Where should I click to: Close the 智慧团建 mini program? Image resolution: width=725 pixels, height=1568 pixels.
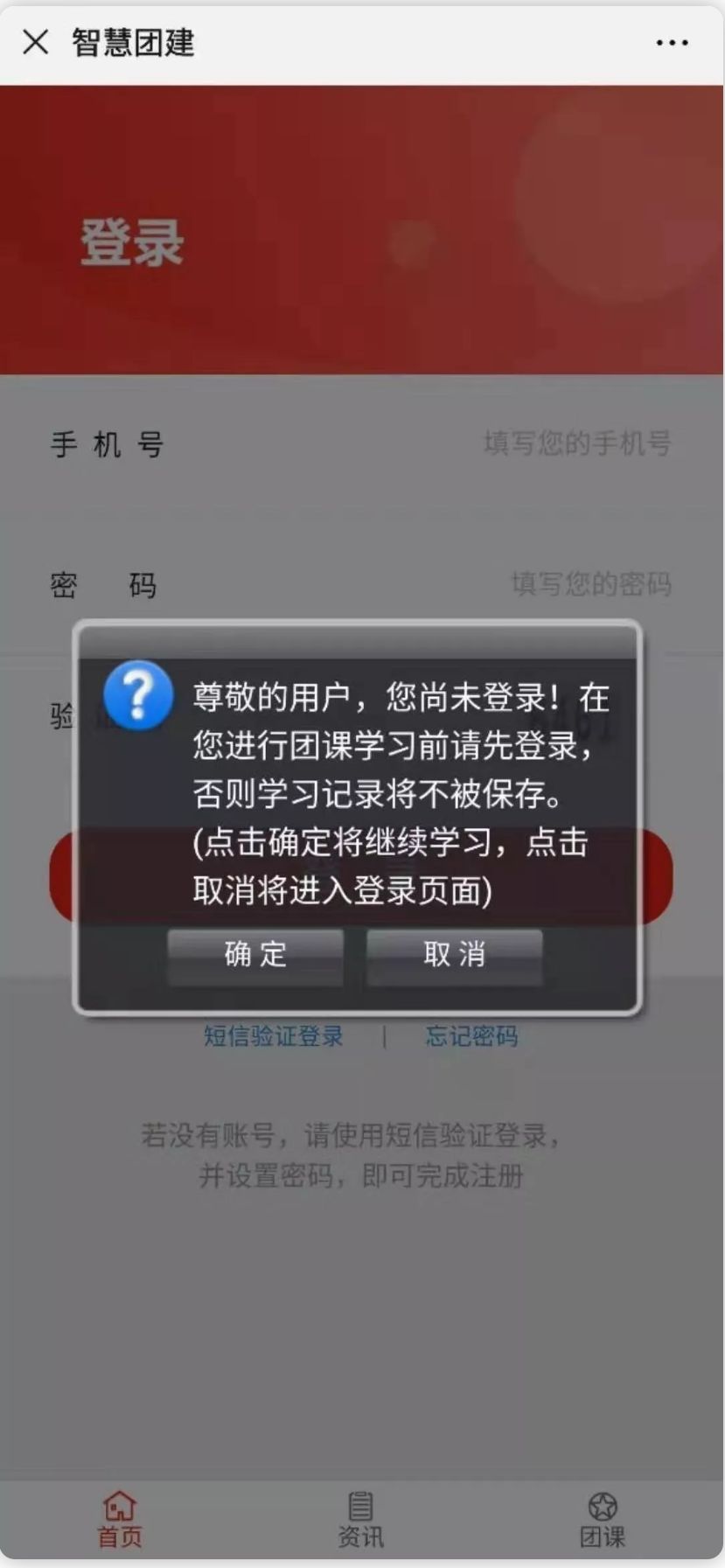tap(35, 42)
